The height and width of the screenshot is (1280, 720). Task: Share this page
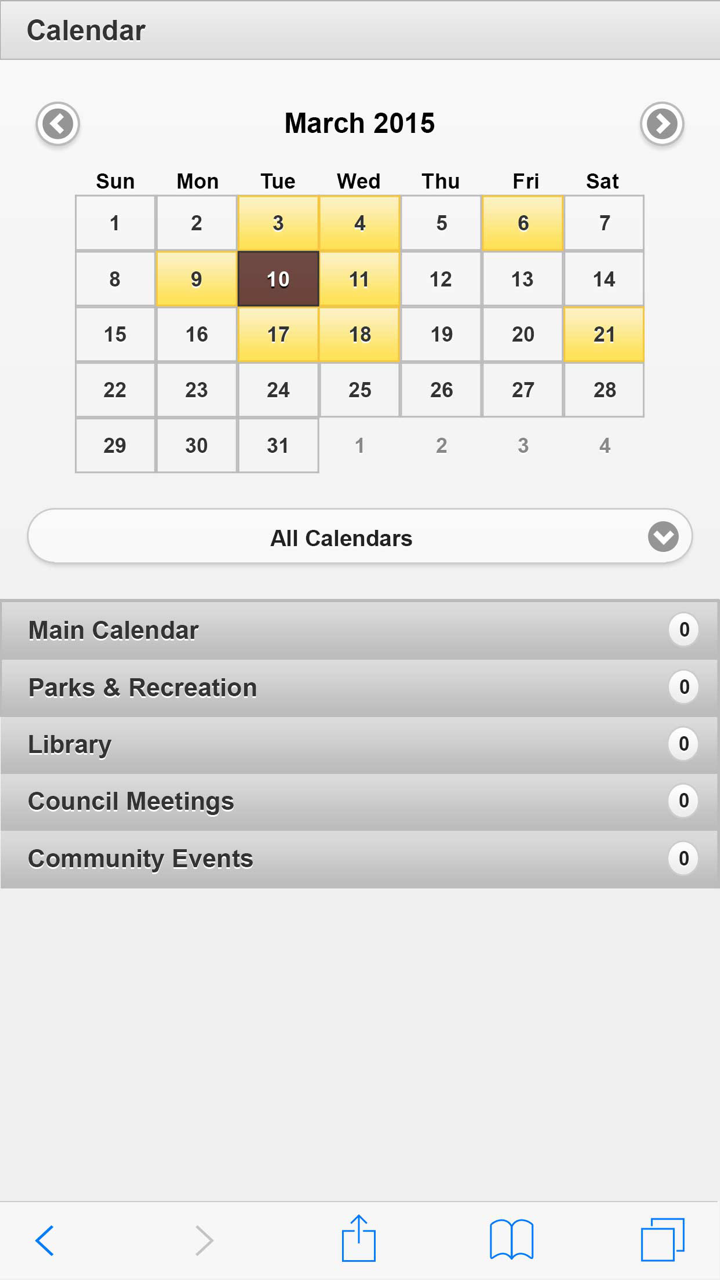[x=359, y=1239]
